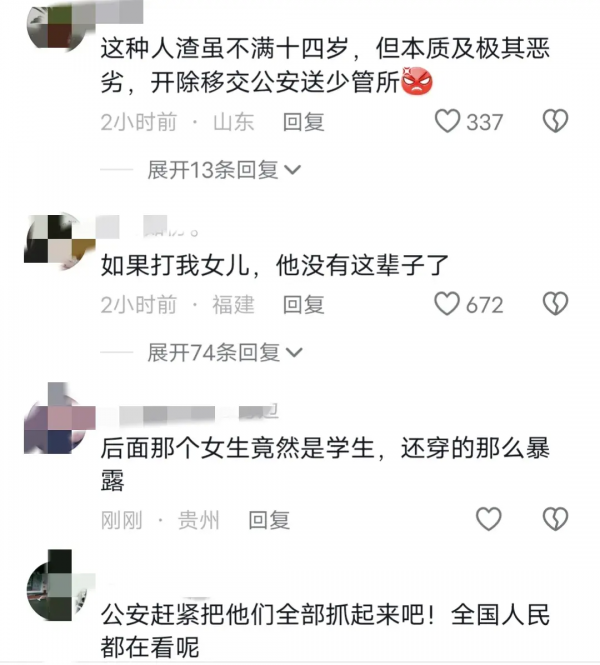The height and width of the screenshot is (665, 600).
Task: Reply to the Fujian comment
Action: 303,304
